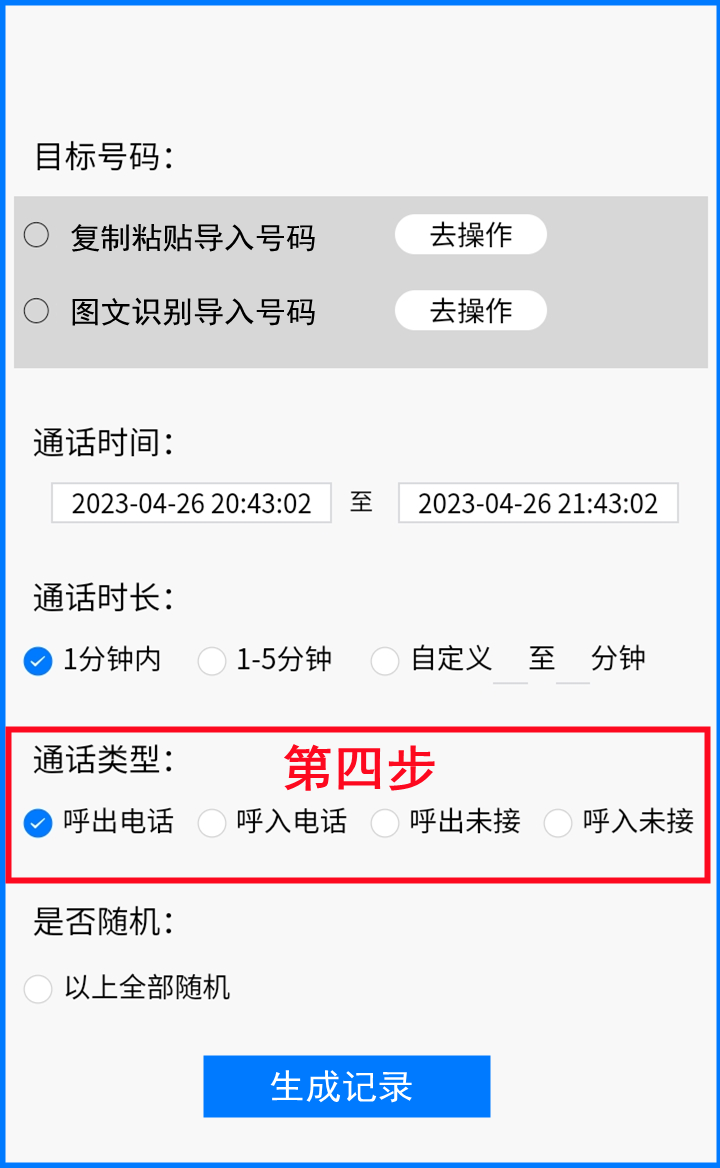
Task: Click the 去操作 button next to 图文识别导入号码
Action: click(x=470, y=310)
